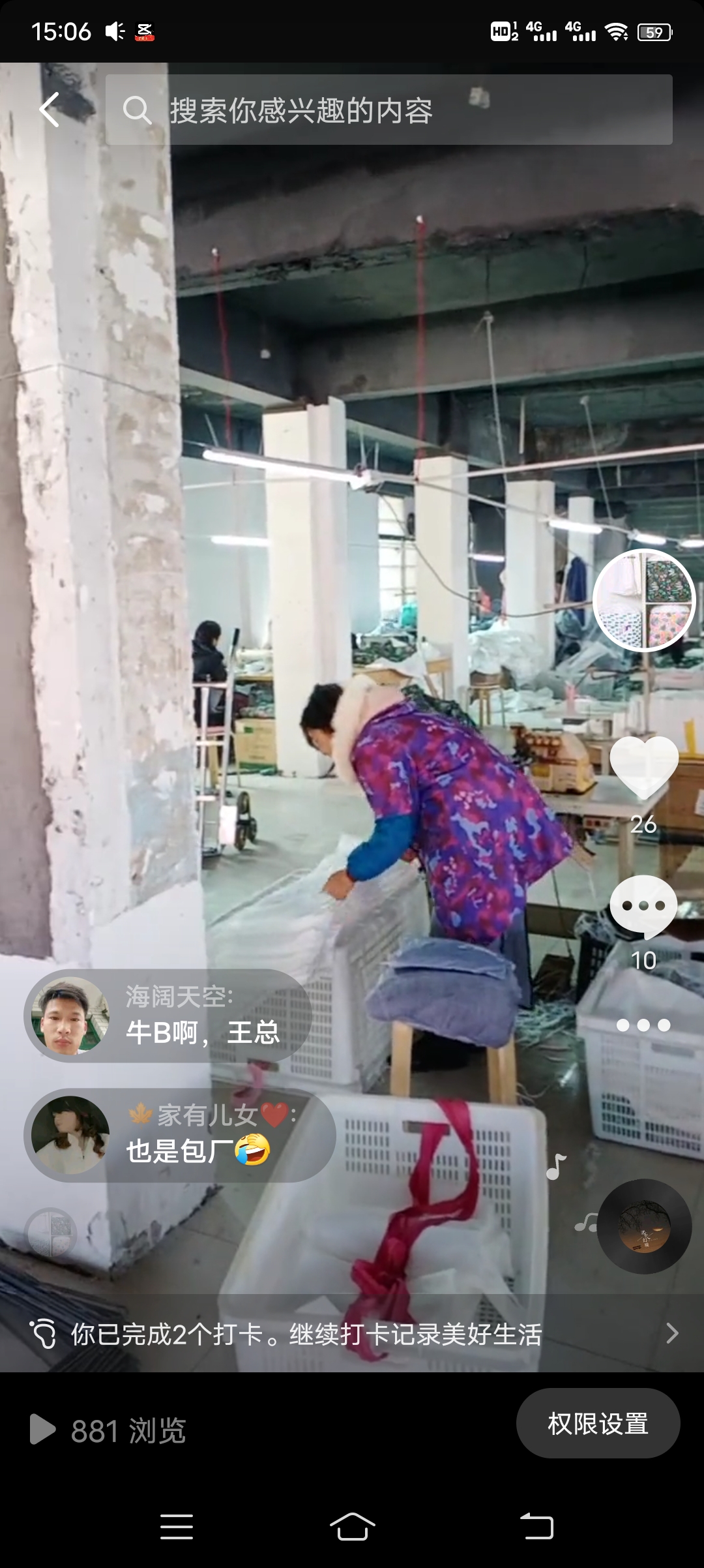Open 权限设置 permission settings
The image size is (704, 1568).
598,1423
